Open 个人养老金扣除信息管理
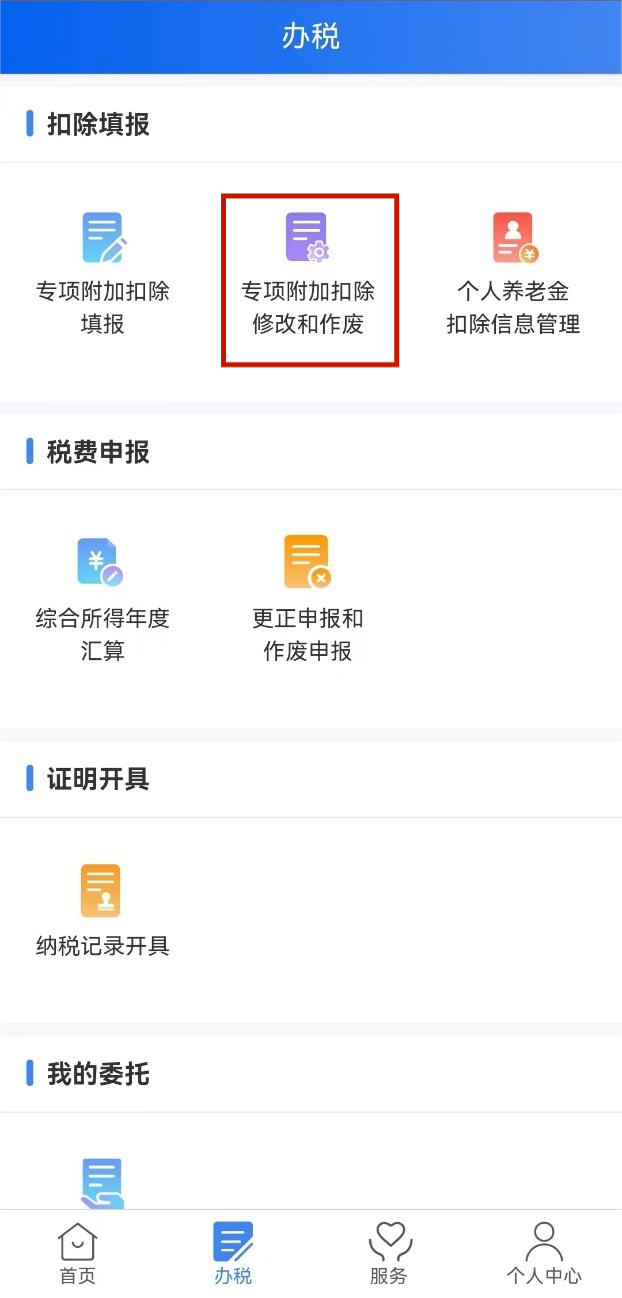 pos(513,272)
